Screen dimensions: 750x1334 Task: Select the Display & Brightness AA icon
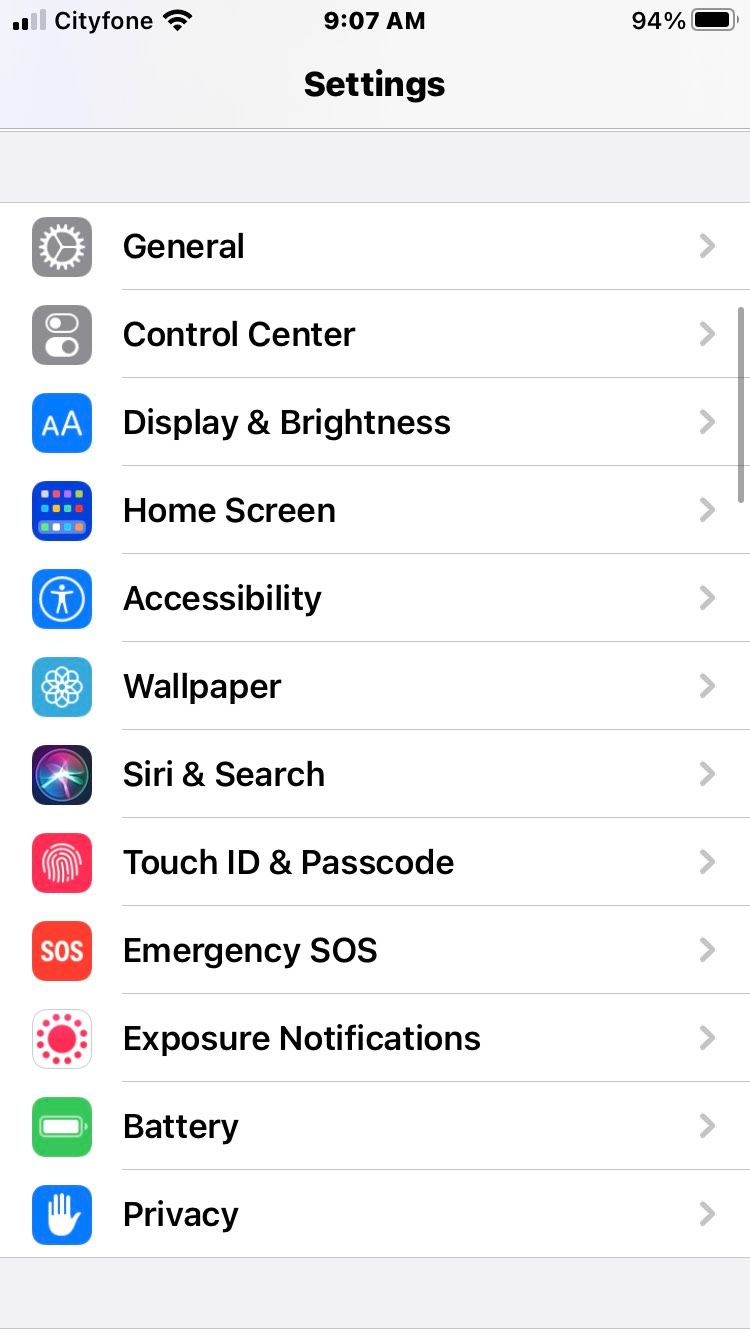coord(61,423)
